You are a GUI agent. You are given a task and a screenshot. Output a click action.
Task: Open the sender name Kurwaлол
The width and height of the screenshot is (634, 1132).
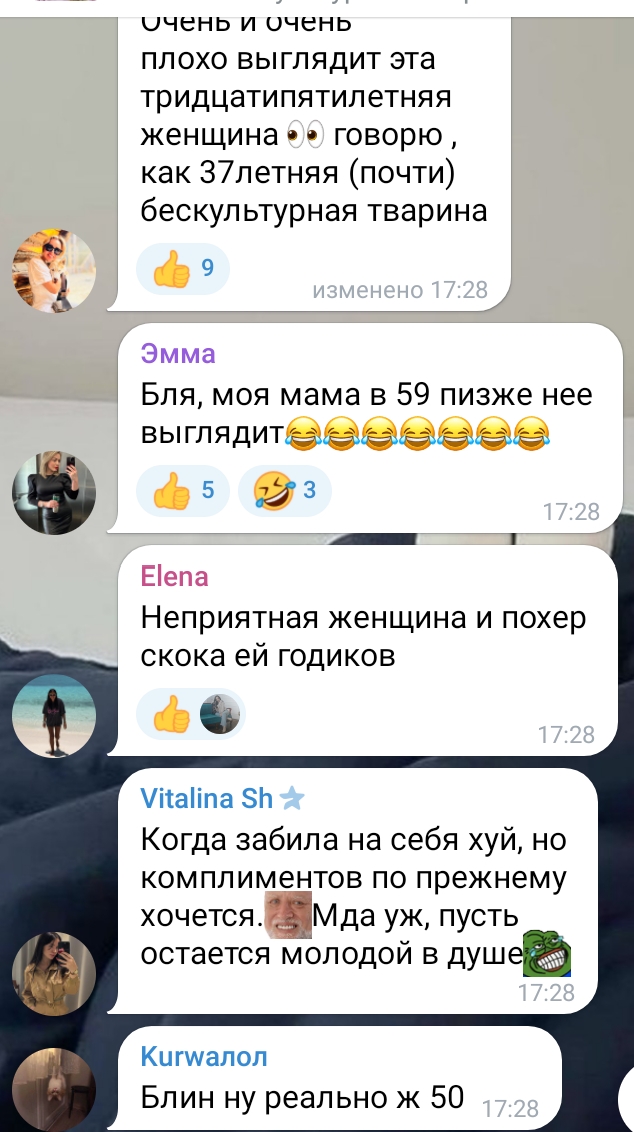(204, 1056)
